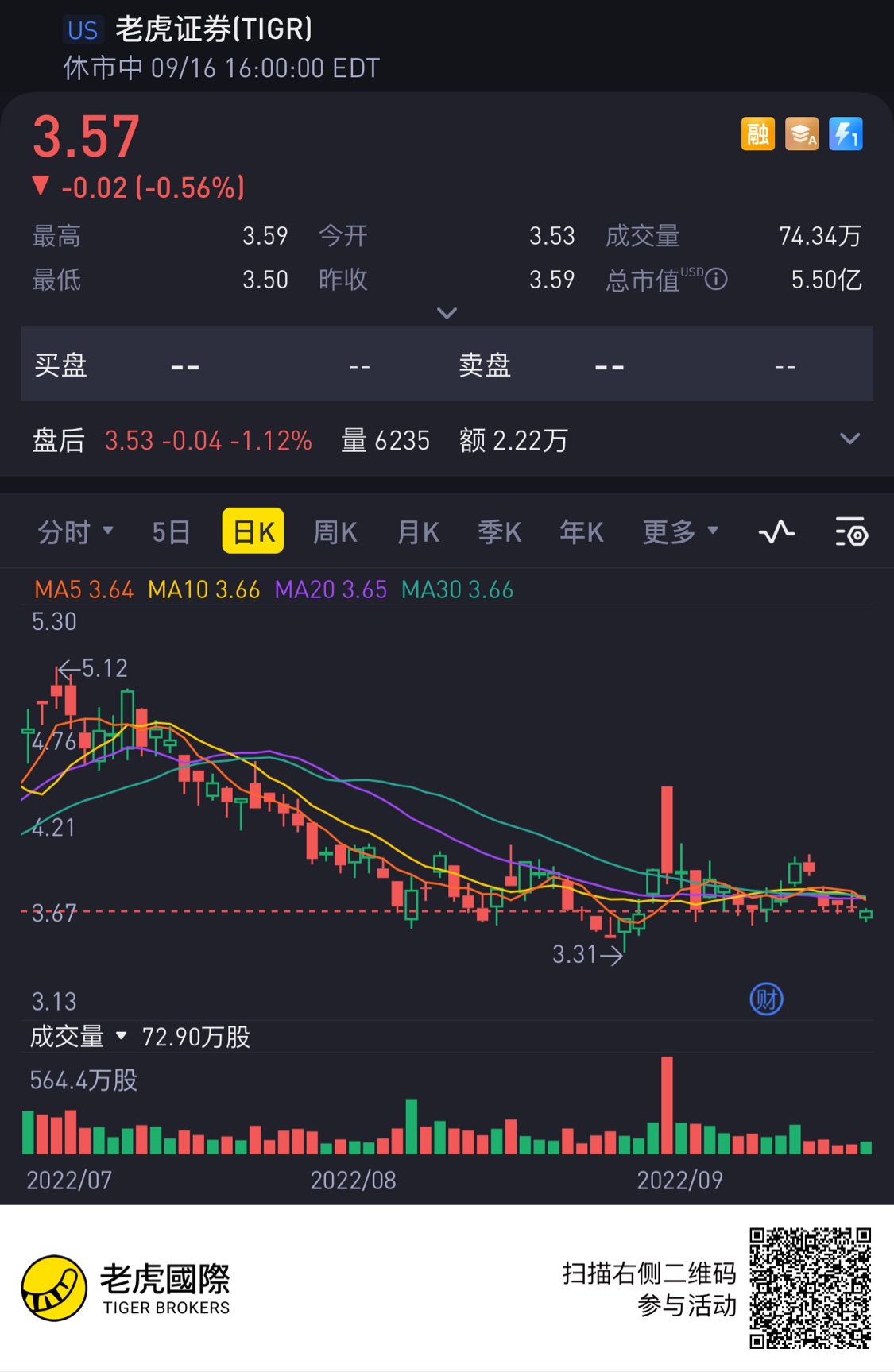
Task: Tap the 财 earnings marker on chart
Action: [x=766, y=999]
